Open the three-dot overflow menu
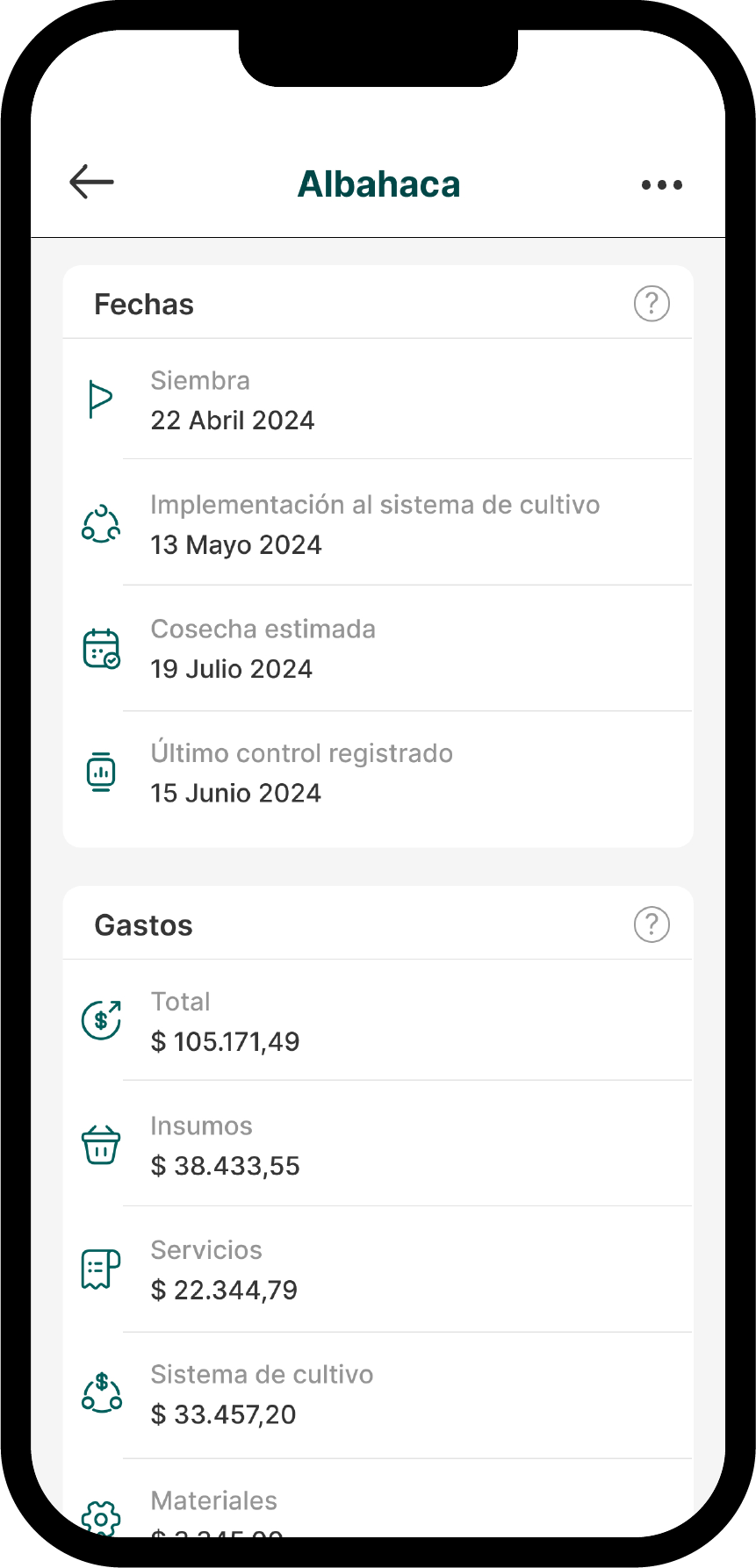 tap(661, 184)
